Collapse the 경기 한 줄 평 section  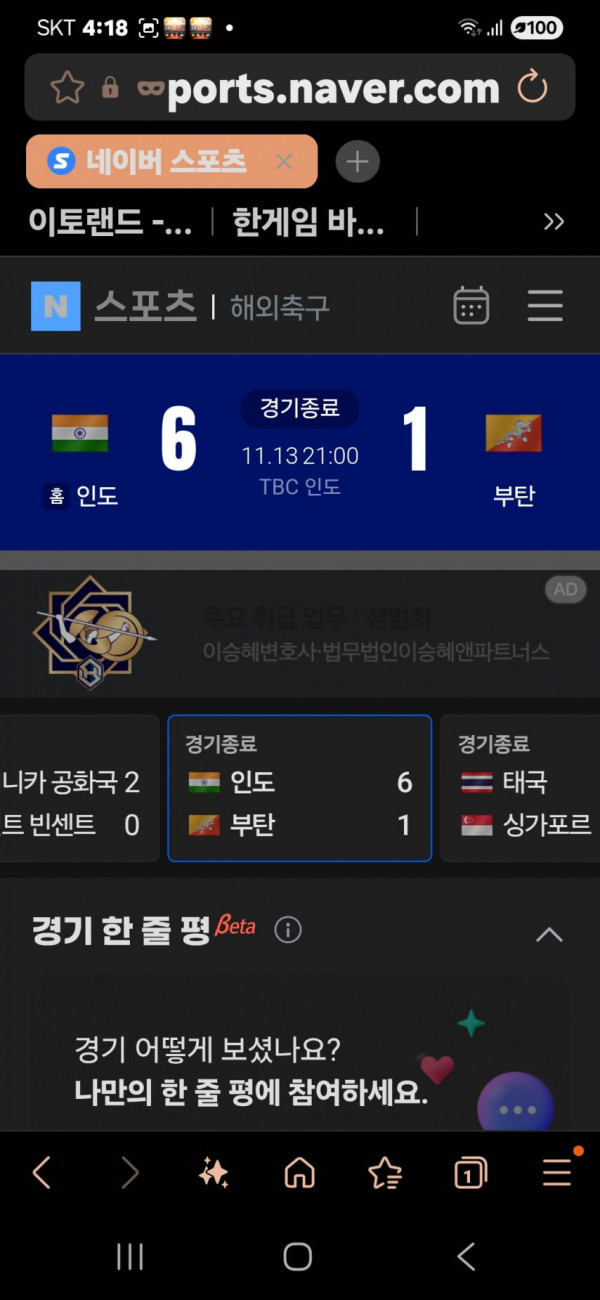tap(549, 935)
